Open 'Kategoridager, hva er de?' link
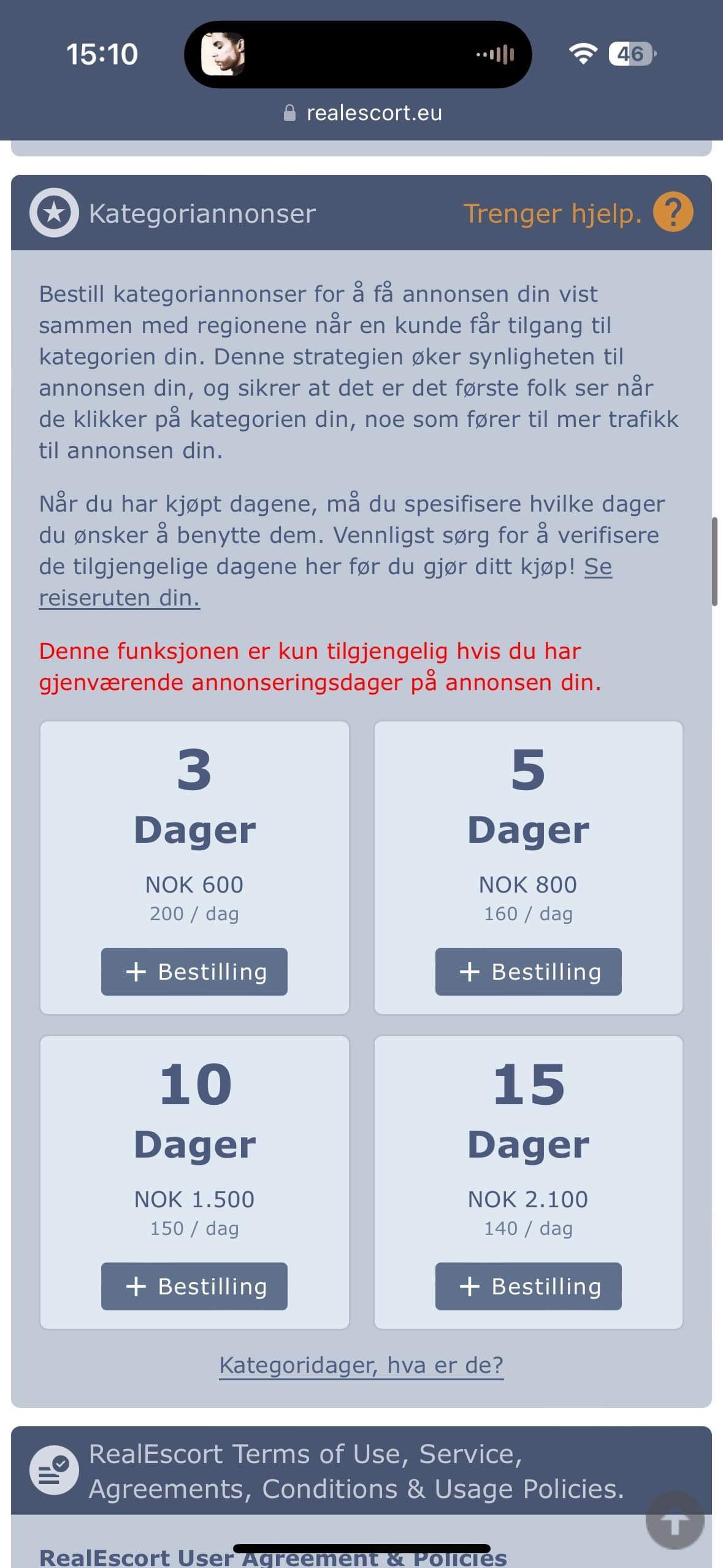The image size is (723, 1568). point(361,1365)
